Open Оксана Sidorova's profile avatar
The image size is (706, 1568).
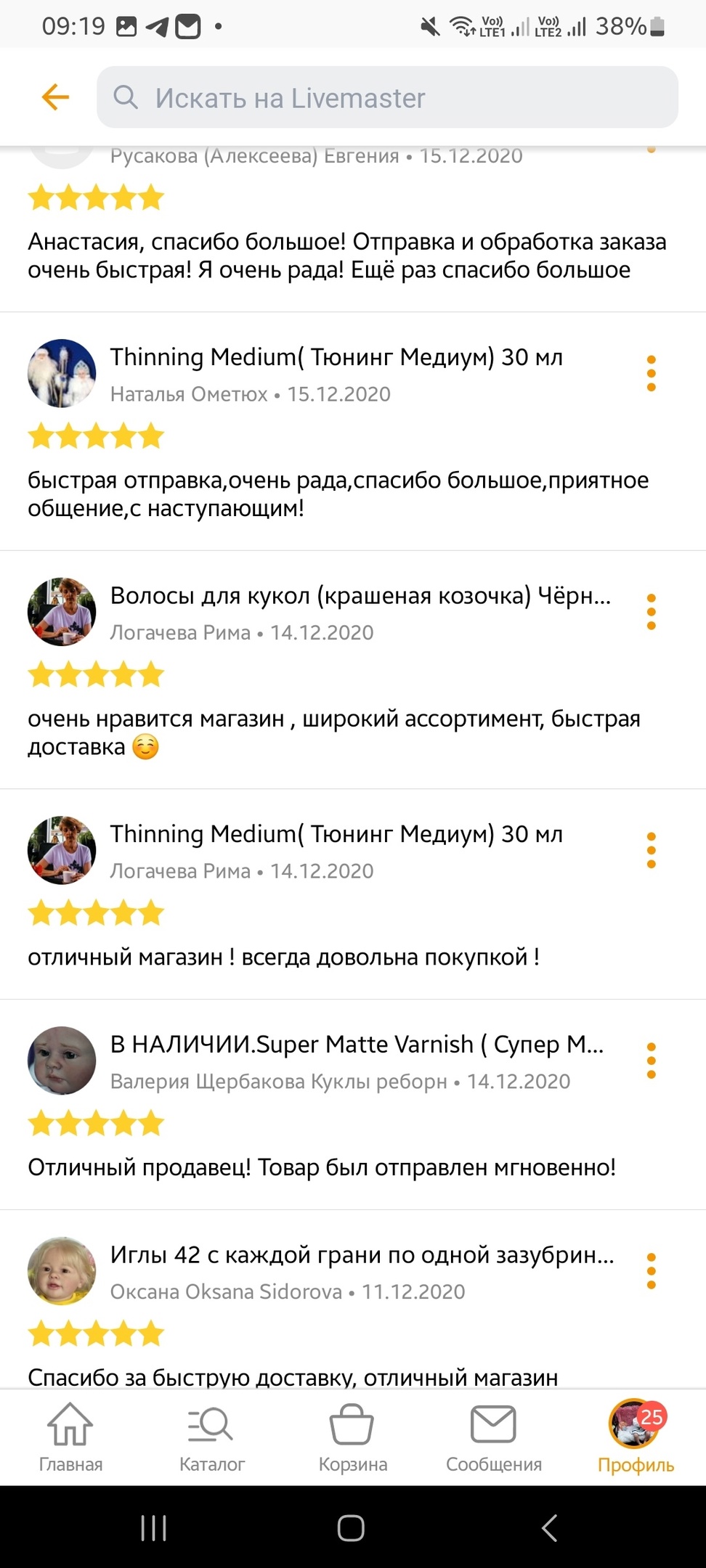pyautogui.click(x=62, y=1271)
